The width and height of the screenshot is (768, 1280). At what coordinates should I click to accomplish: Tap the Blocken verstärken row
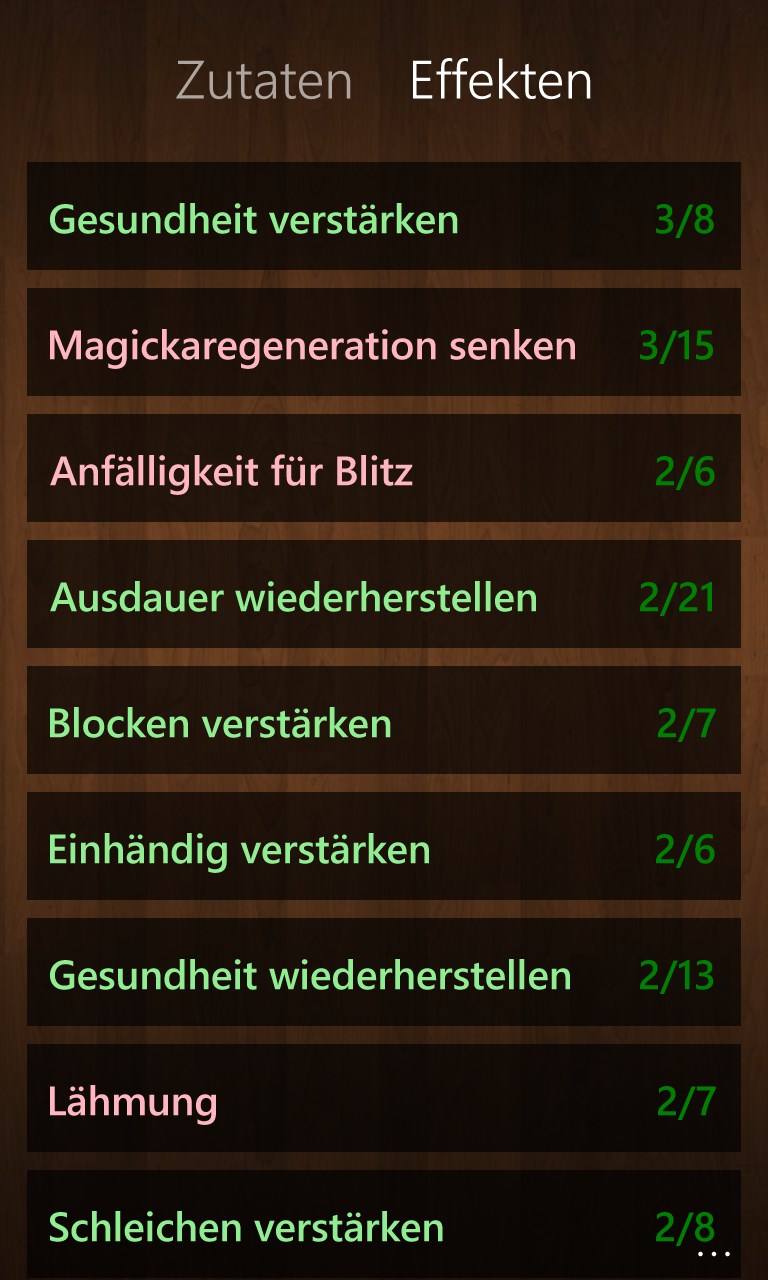(x=383, y=722)
